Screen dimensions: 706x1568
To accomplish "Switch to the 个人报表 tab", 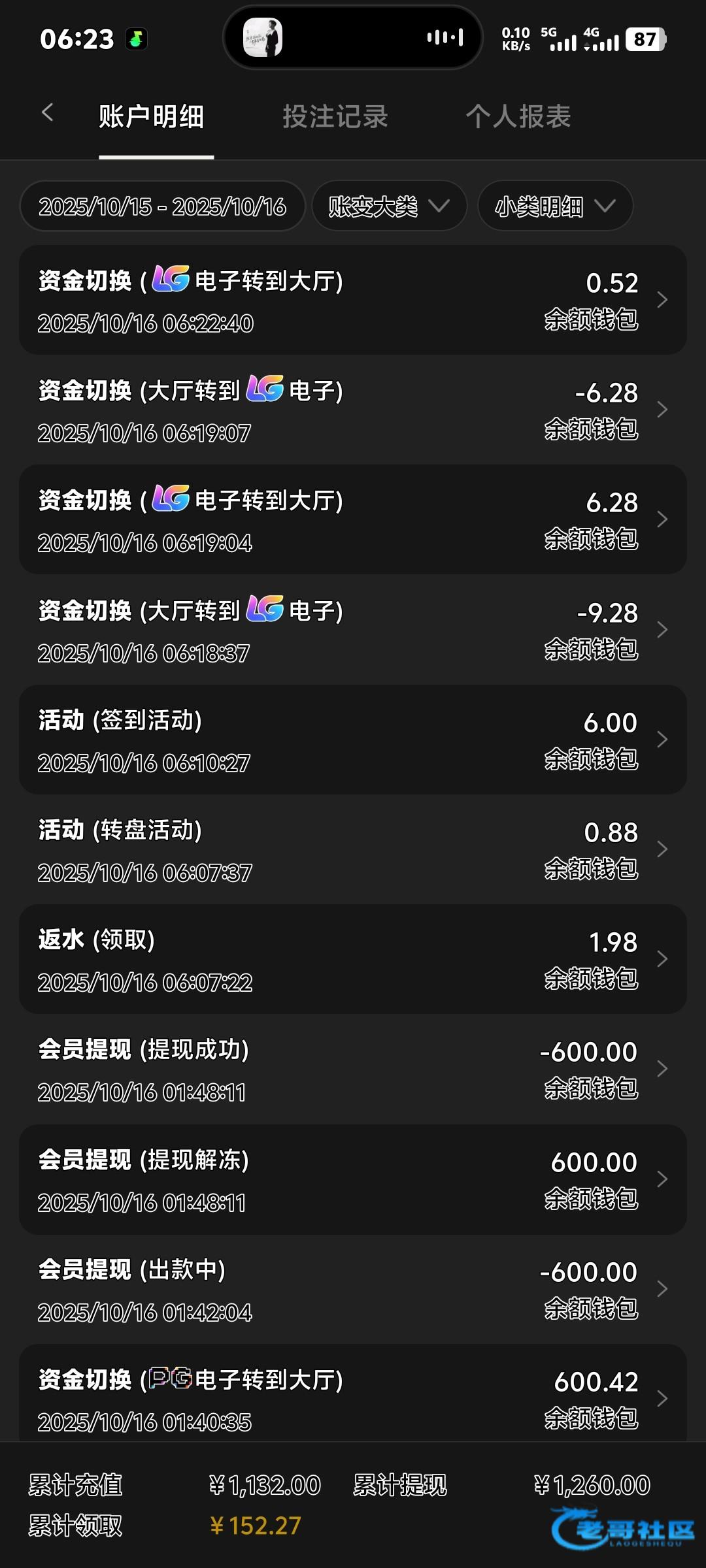I will point(518,117).
